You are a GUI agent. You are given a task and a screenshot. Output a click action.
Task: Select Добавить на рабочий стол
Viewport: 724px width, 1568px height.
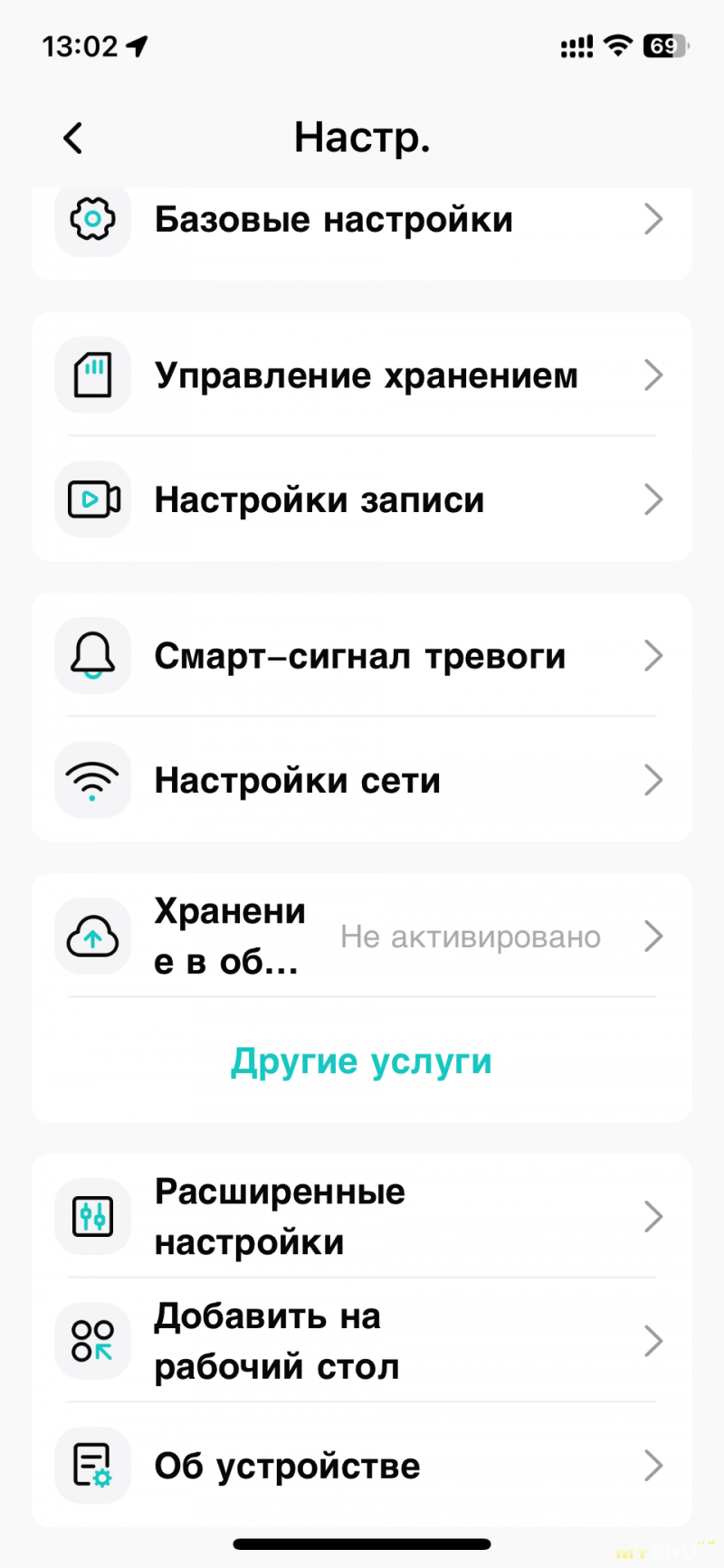pyautogui.click(x=362, y=1341)
